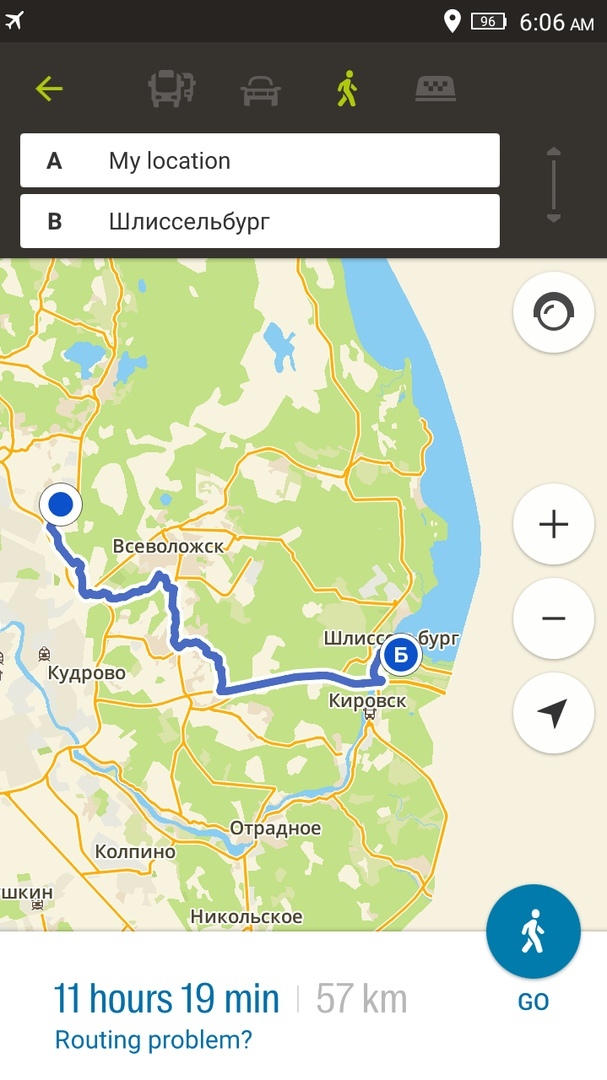Select the walking route mode
Screen dimensions: 607x1080
pos(347,89)
